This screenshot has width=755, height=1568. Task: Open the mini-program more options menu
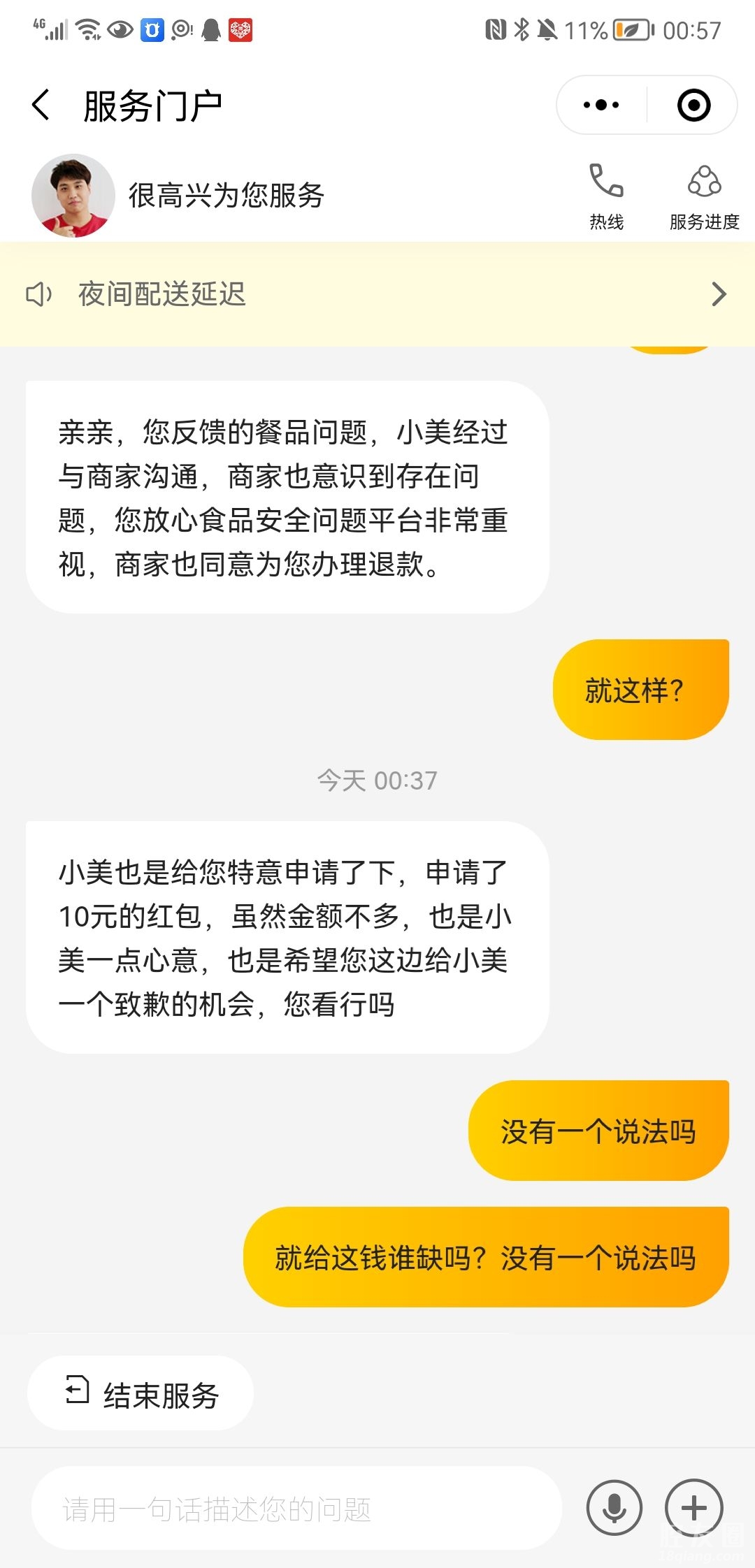601,106
